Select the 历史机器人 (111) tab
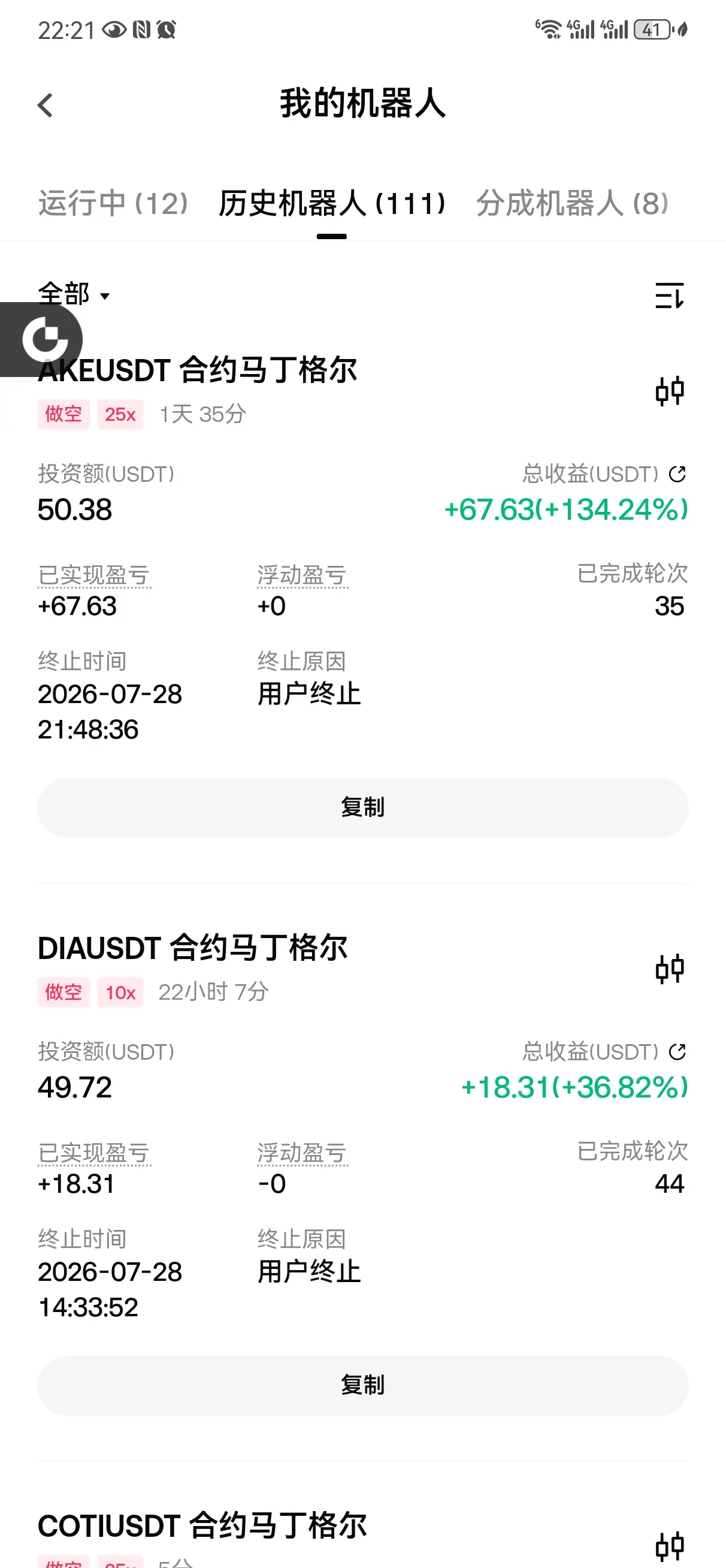This screenshot has width=726, height=1568. point(332,203)
